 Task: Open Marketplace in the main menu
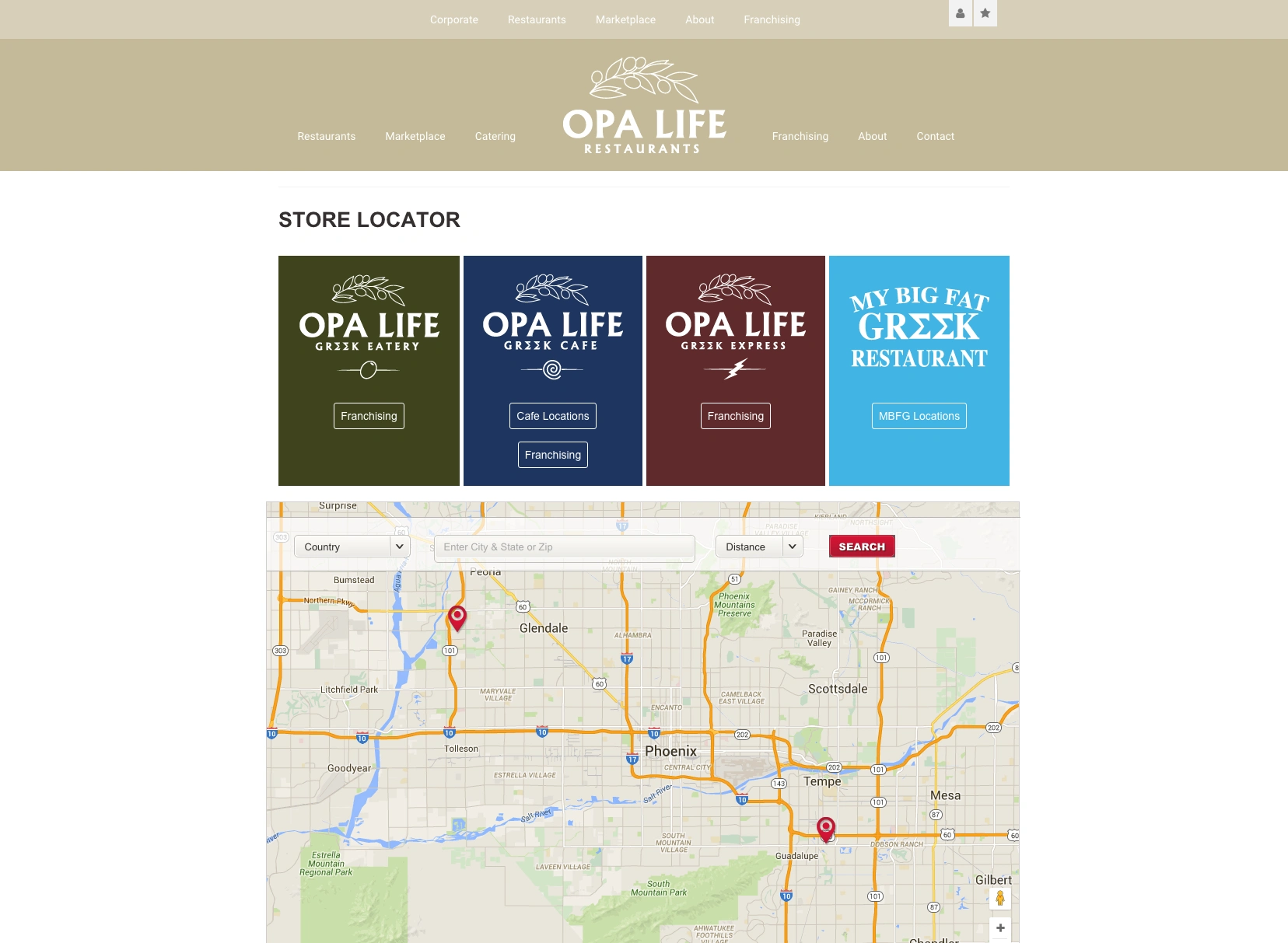pos(415,136)
